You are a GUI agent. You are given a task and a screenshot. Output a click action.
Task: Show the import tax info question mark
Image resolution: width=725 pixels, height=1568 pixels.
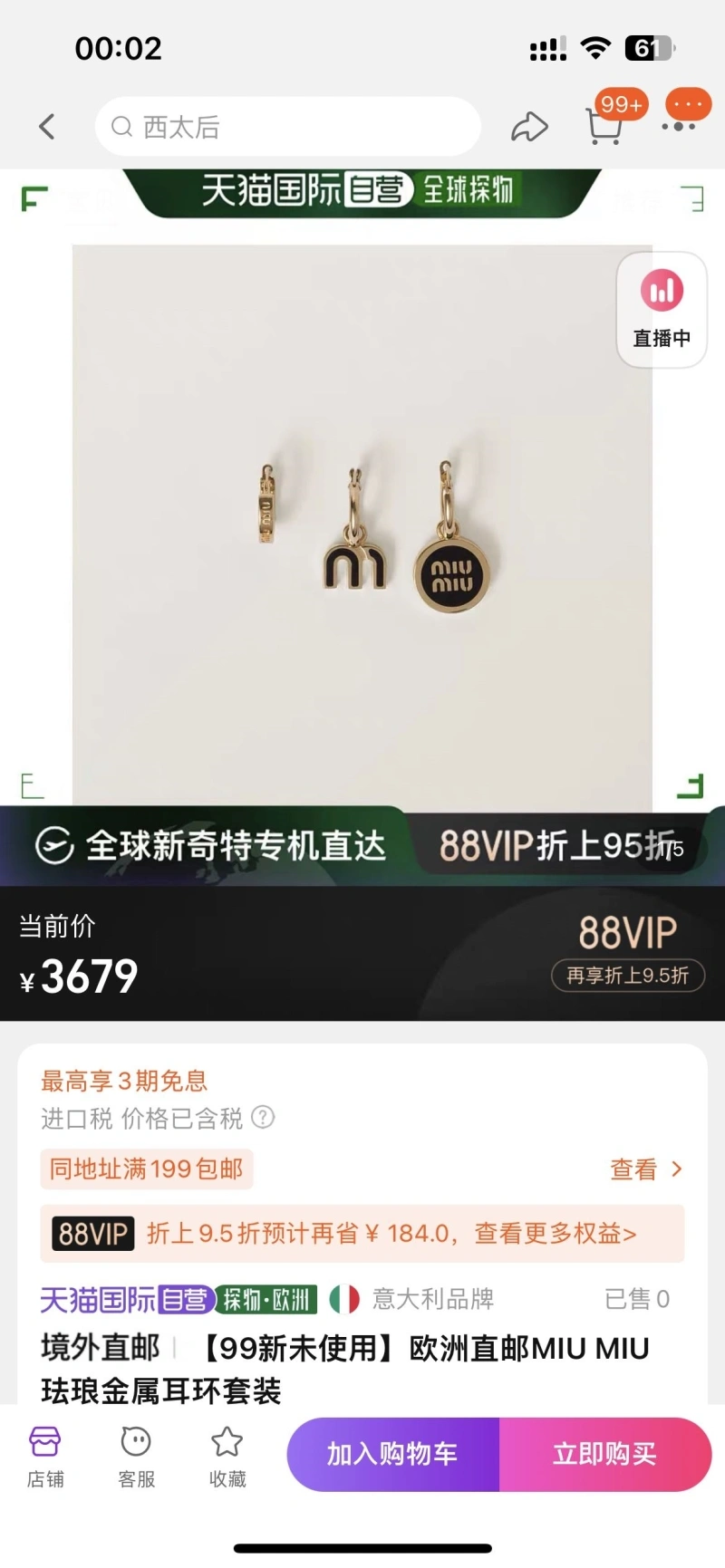pyautogui.click(x=263, y=1117)
